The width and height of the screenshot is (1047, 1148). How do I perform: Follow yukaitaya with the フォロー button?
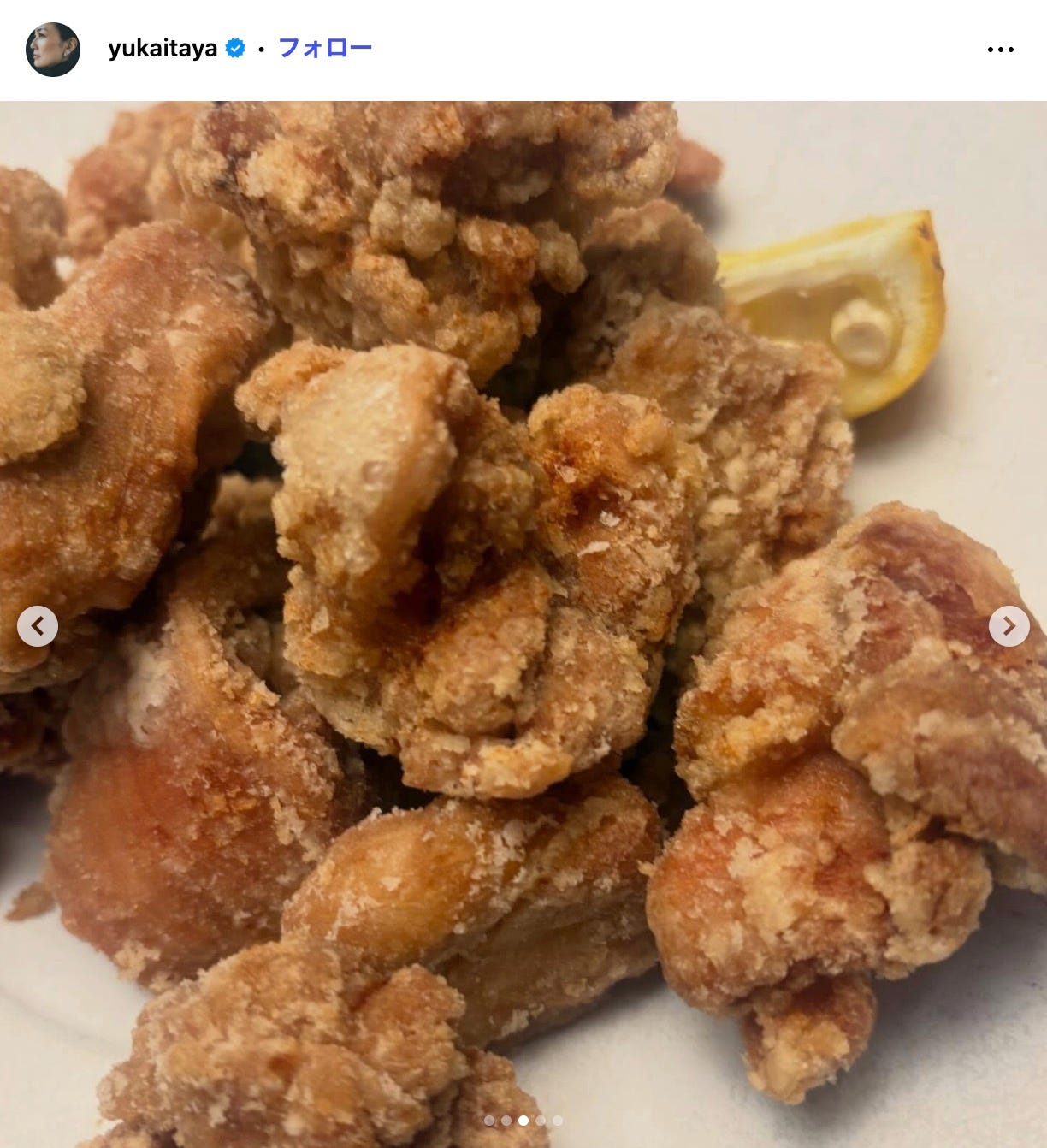pos(325,48)
